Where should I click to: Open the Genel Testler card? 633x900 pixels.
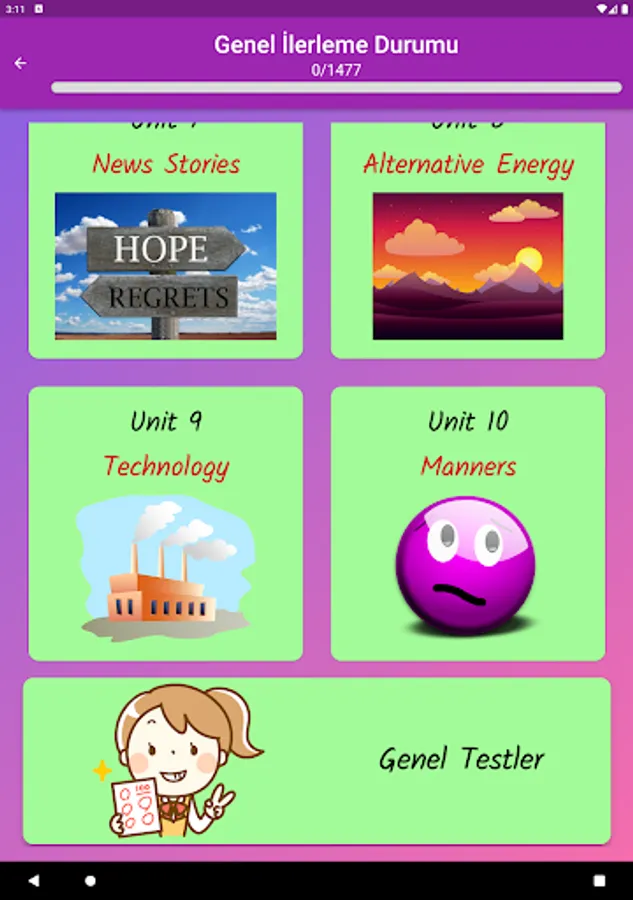pos(316,761)
